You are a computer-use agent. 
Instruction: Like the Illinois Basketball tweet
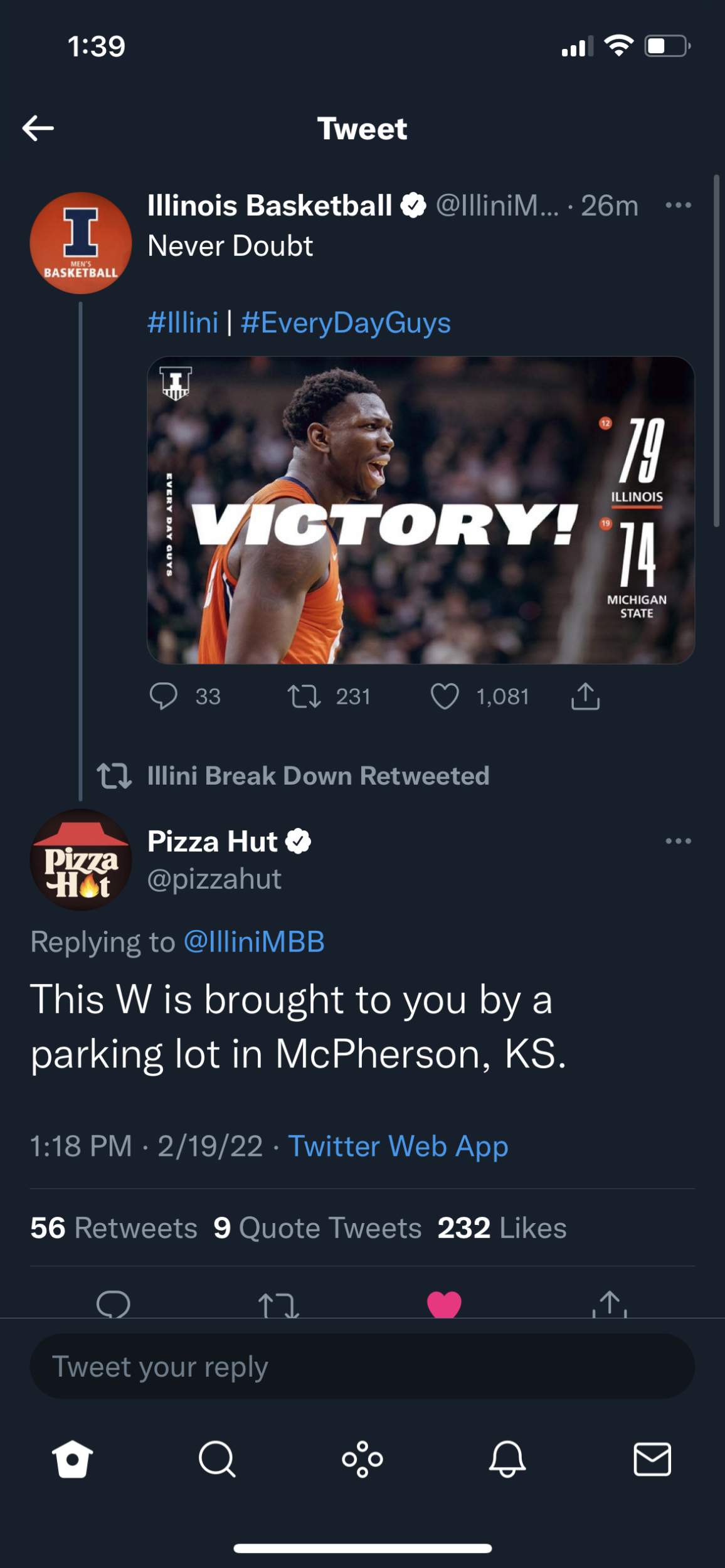[x=445, y=696]
